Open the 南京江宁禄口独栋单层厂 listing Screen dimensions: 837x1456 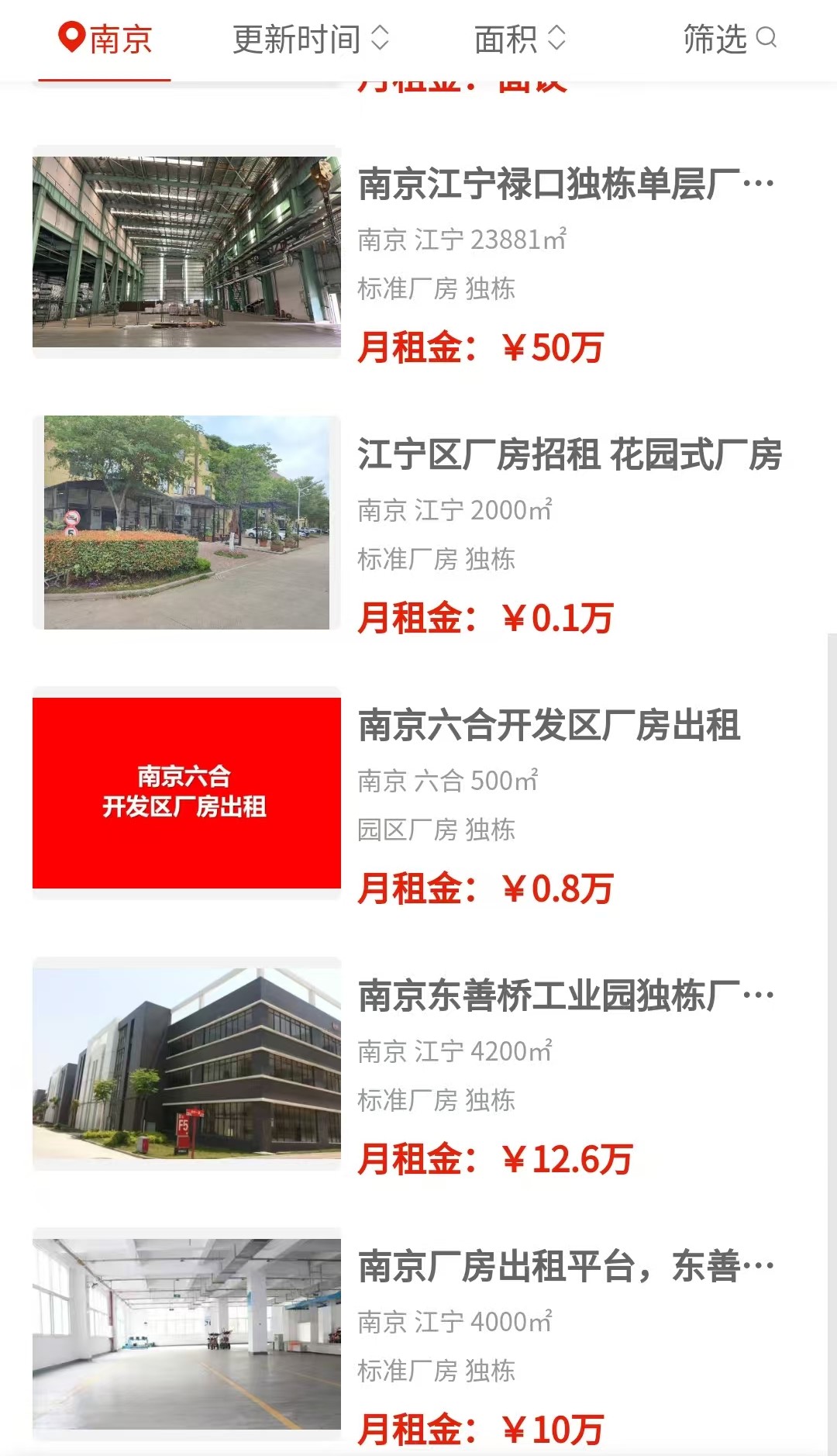click(x=566, y=185)
